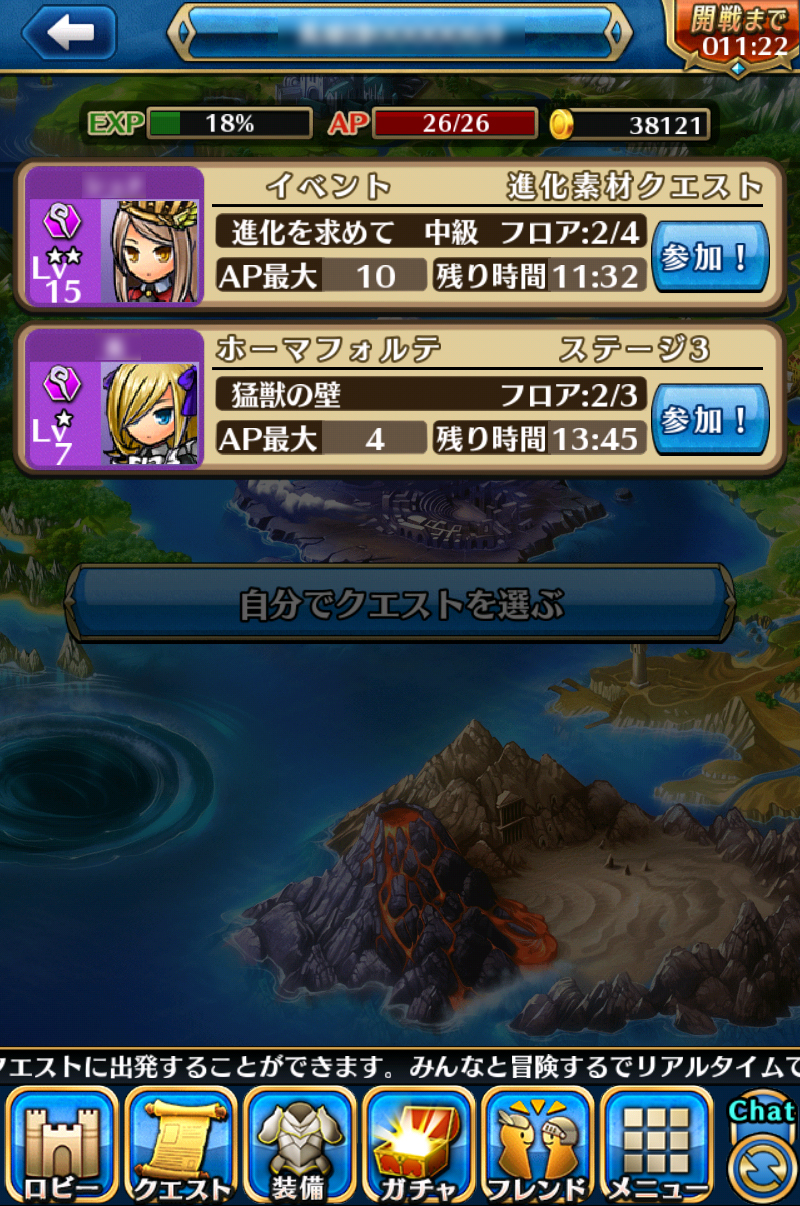Image resolution: width=800 pixels, height=1206 pixels.
Task: Open the 開戦まで countdown banner
Action: (737, 34)
